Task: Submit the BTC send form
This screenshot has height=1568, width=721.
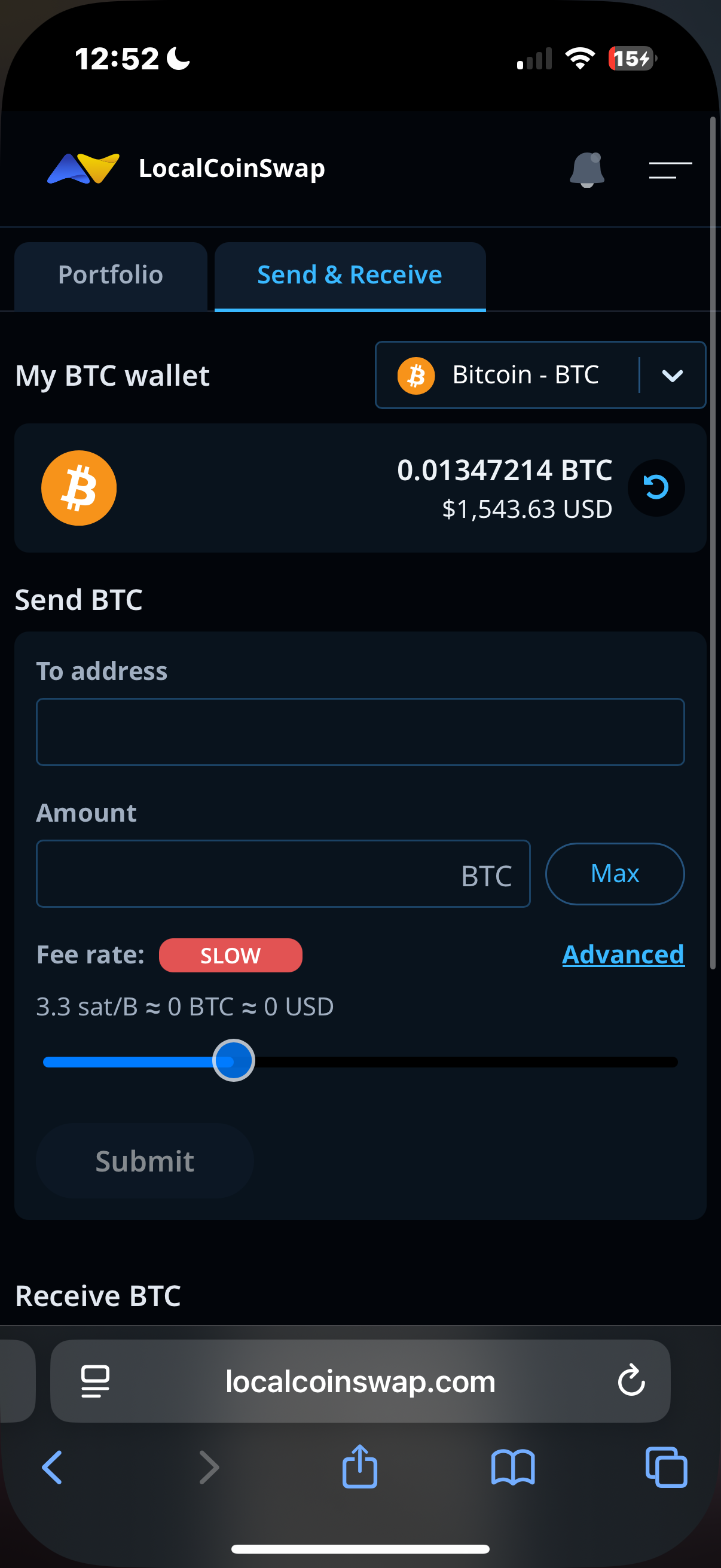Action: (x=145, y=1161)
